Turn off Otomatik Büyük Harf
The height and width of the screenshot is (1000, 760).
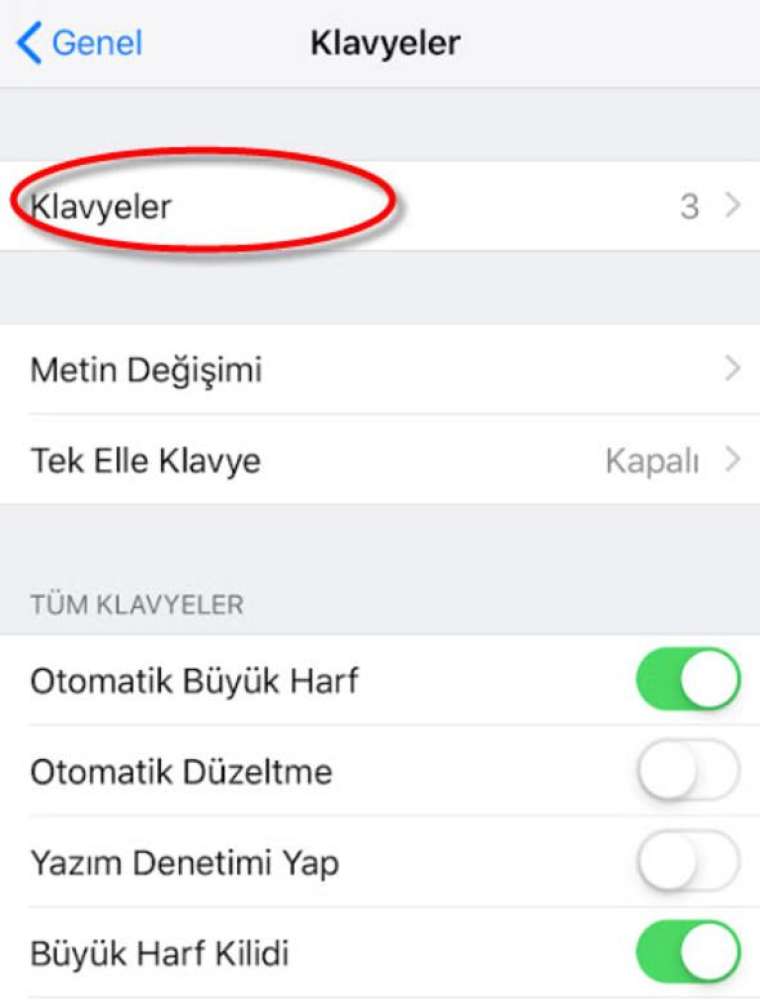[688, 680]
